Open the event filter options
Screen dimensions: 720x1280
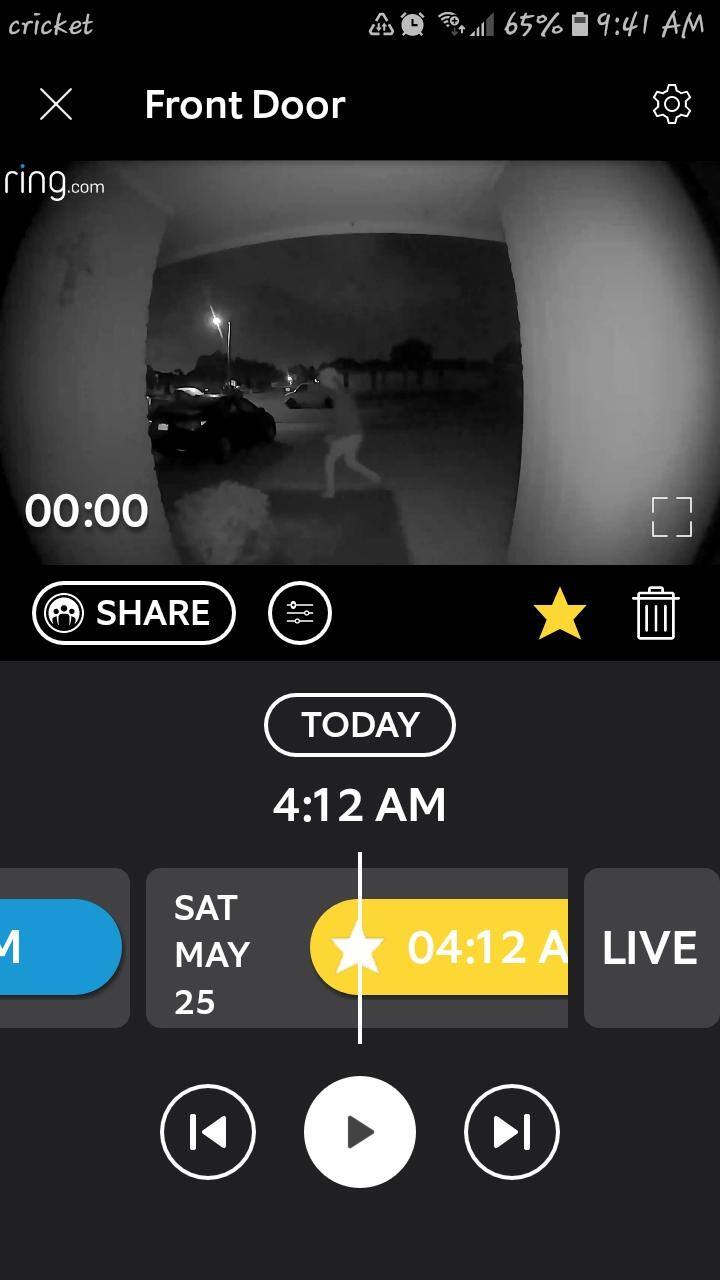coord(299,613)
